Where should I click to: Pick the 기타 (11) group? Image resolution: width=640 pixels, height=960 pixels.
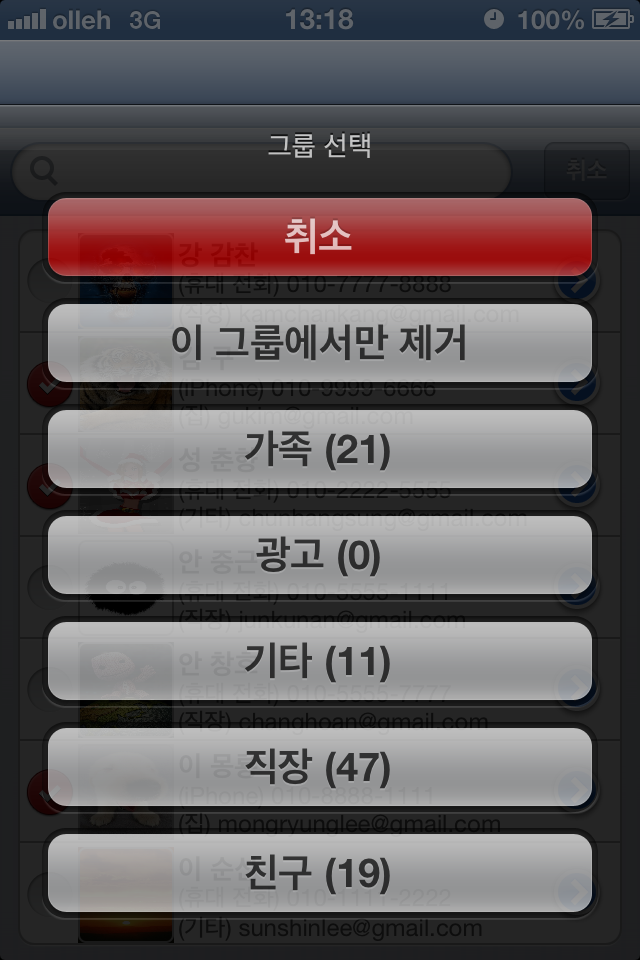[x=320, y=661]
